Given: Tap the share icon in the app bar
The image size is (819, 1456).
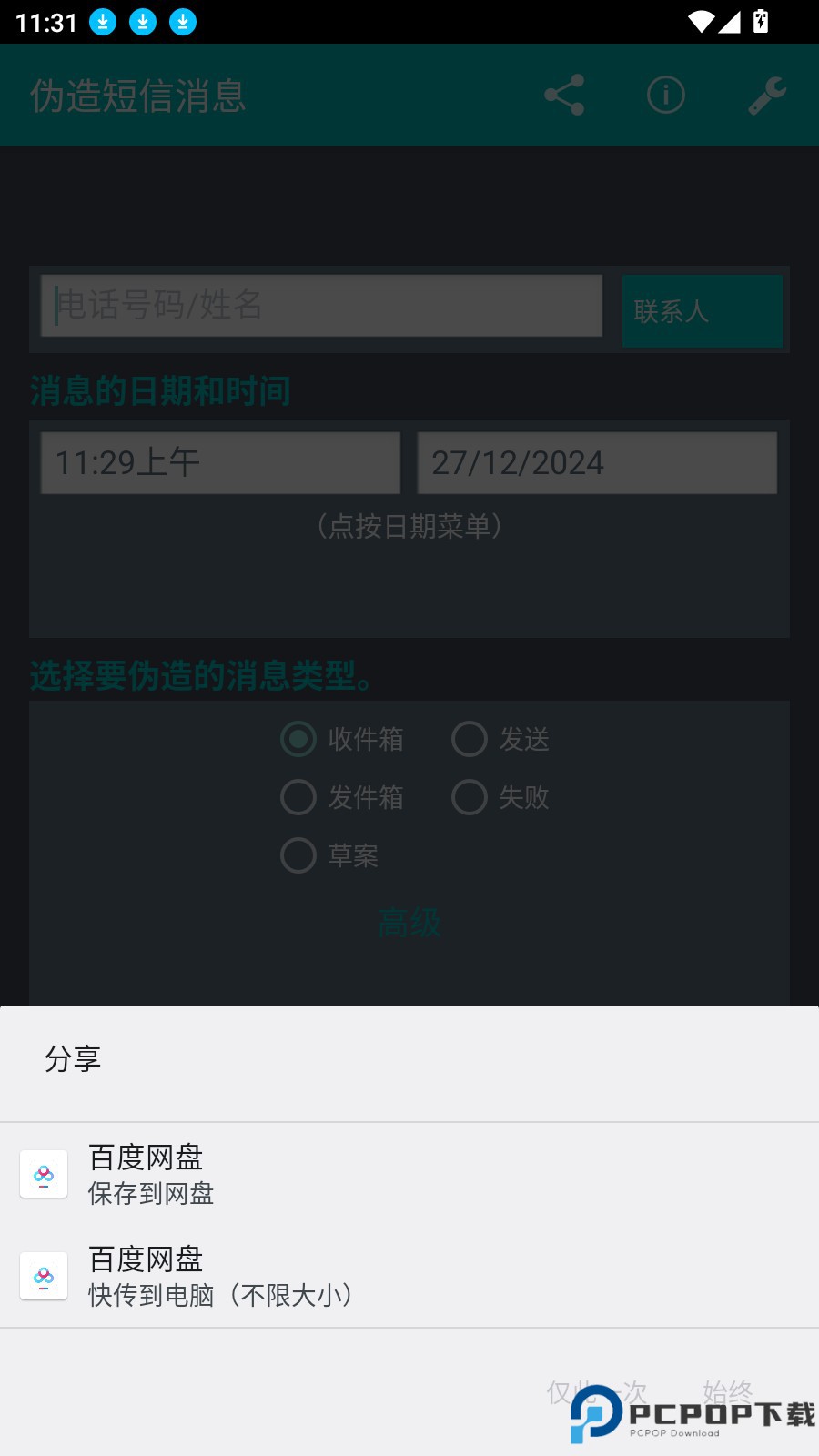Looking at the screenshot, I should [x=564, y=96].
